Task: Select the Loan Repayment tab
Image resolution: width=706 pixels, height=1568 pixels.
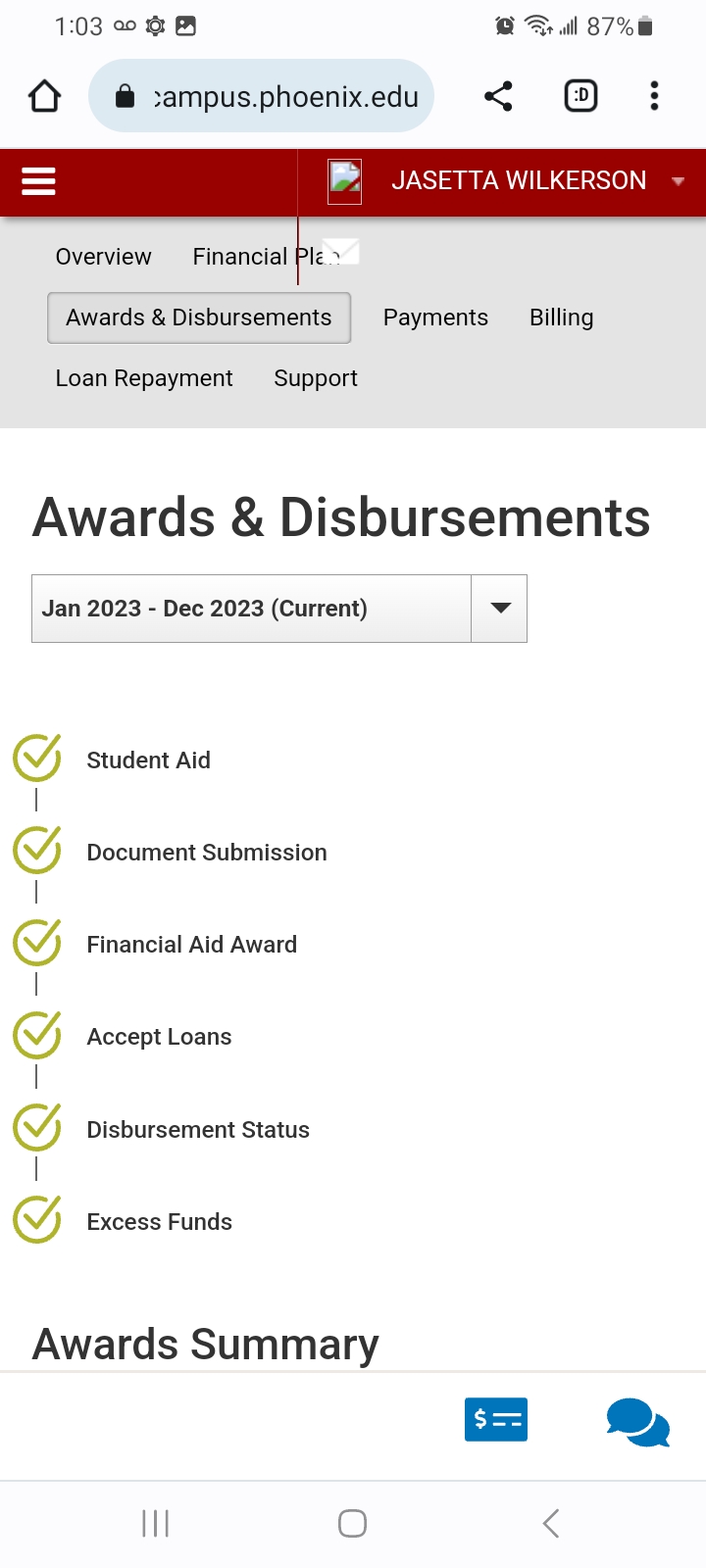Action: click(144, 378)
